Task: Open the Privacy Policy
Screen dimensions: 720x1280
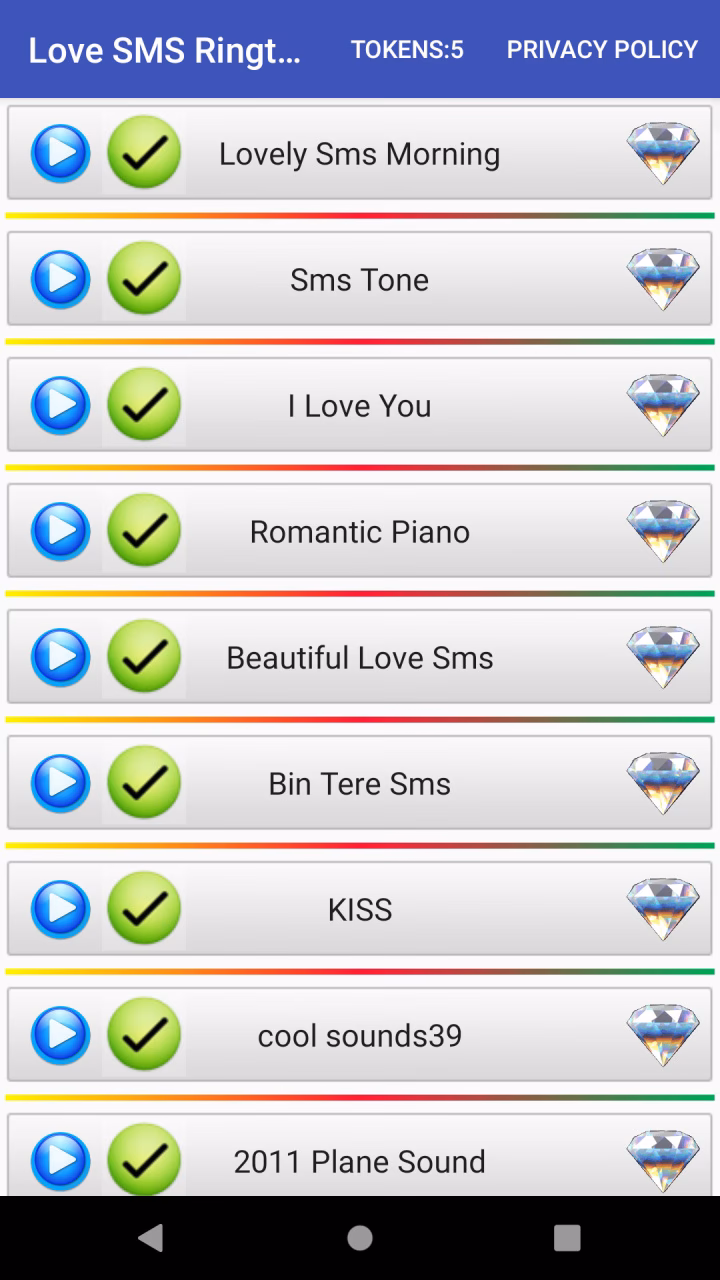Action: 602,49
